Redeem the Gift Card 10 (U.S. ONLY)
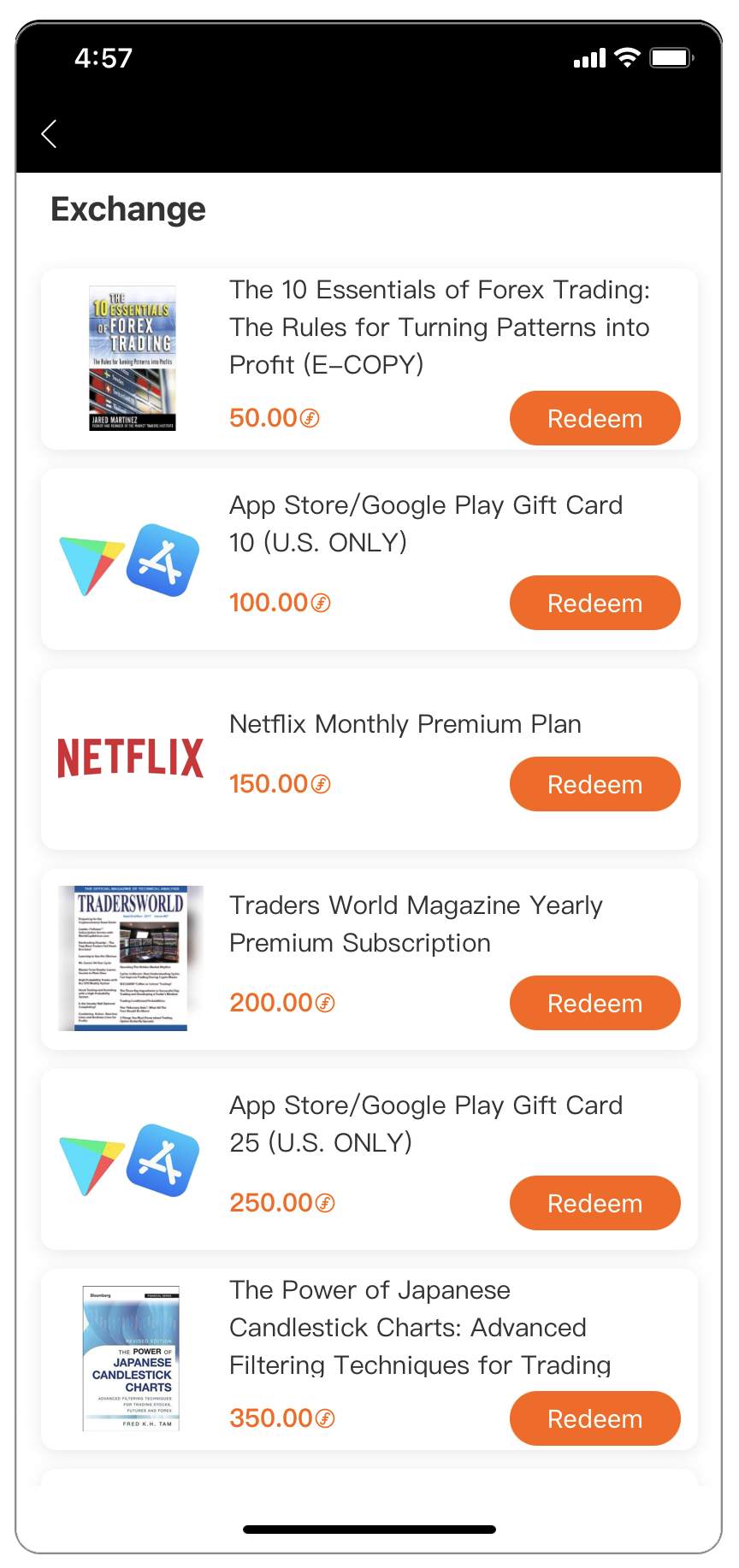 coord(594,603)
